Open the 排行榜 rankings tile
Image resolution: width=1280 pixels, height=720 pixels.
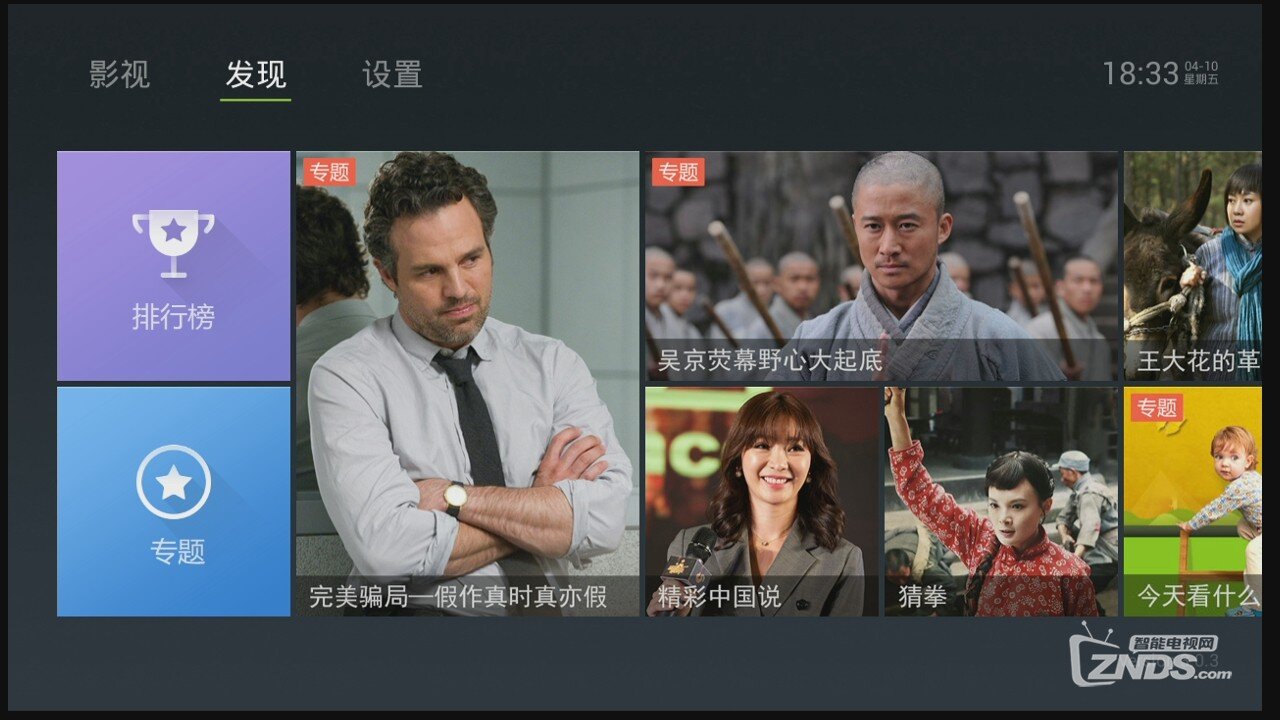click(x=173, y=266)
